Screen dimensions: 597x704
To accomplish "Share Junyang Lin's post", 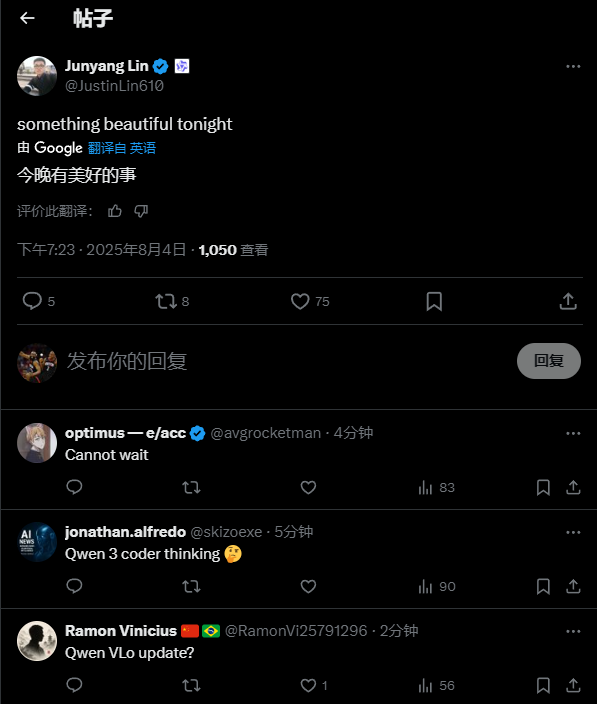I will point(568,301).
